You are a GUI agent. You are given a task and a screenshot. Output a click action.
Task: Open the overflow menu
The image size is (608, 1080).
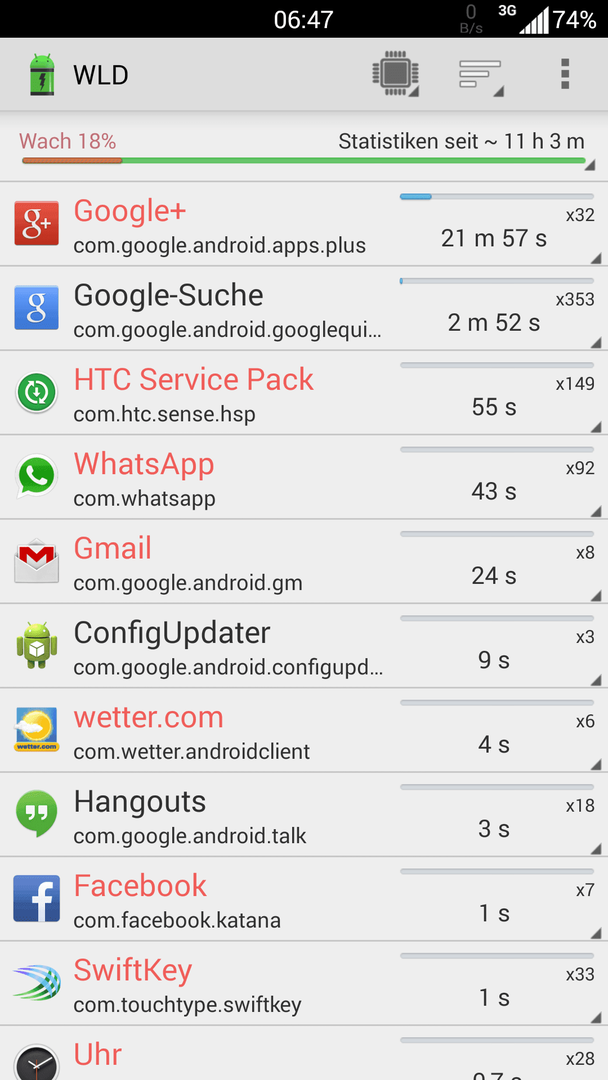565,74
